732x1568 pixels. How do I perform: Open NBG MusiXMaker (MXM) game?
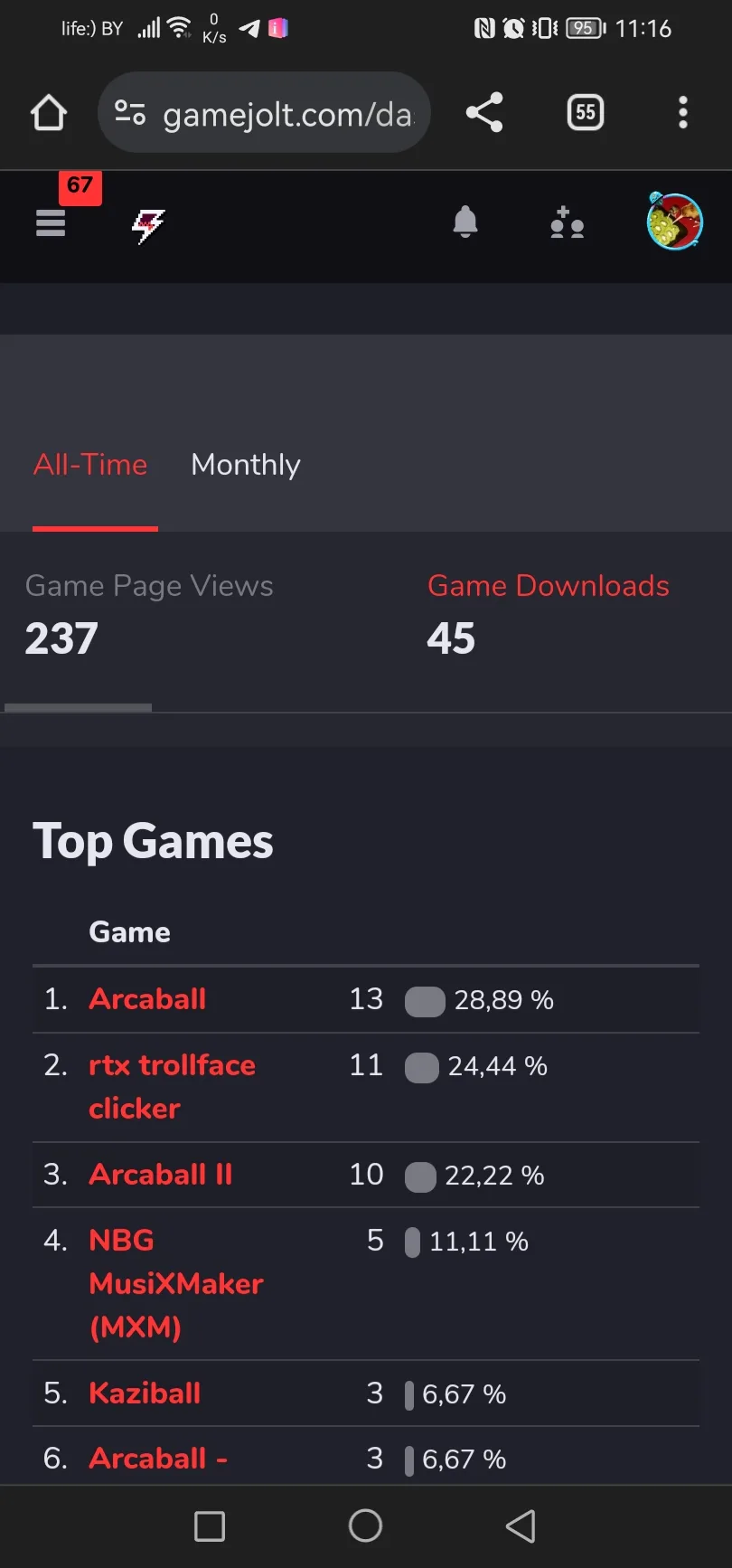(176, 1283)
